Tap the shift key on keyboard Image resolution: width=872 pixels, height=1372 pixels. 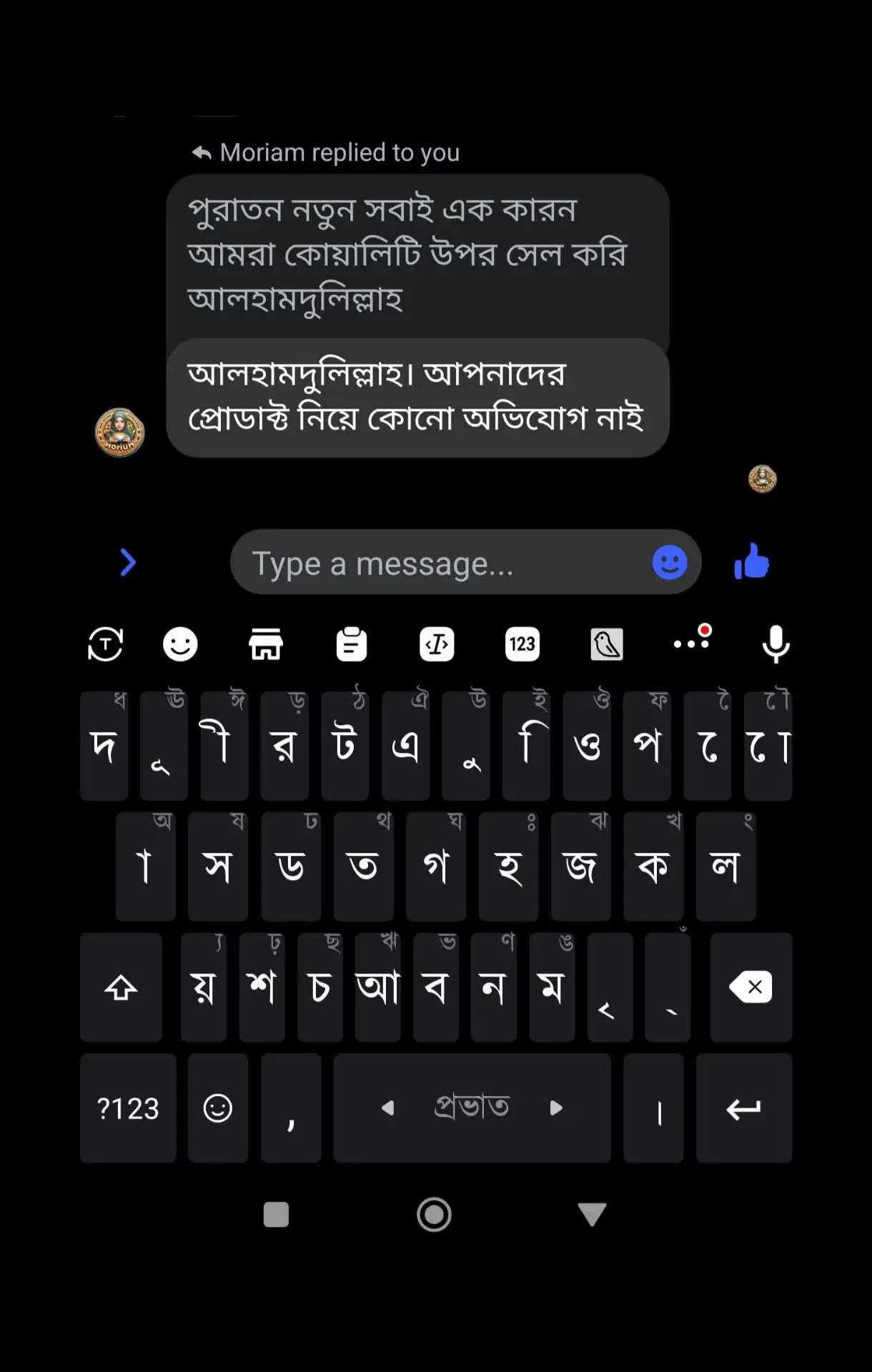pyautogui.click(x=121, y=987)
